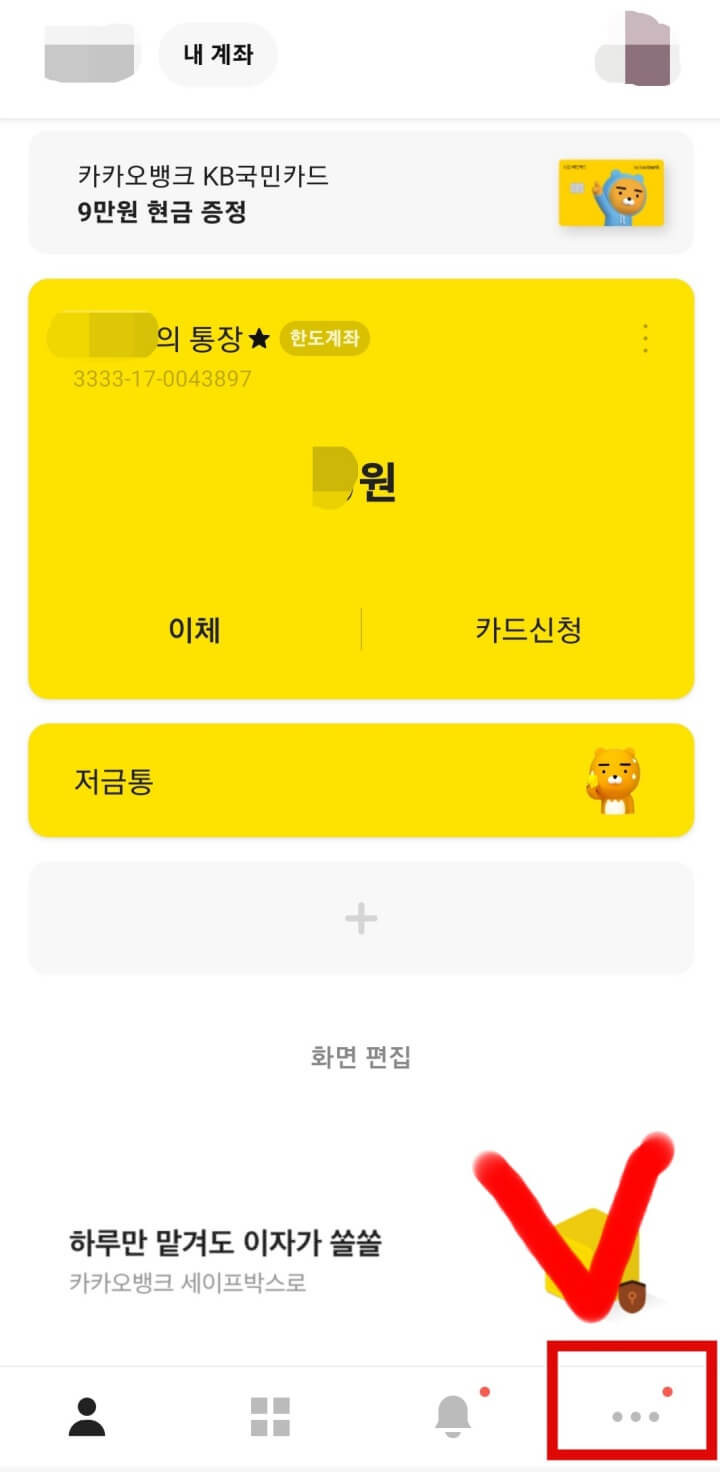Open the vertical three-dot menu on the account card

(645, 339)
